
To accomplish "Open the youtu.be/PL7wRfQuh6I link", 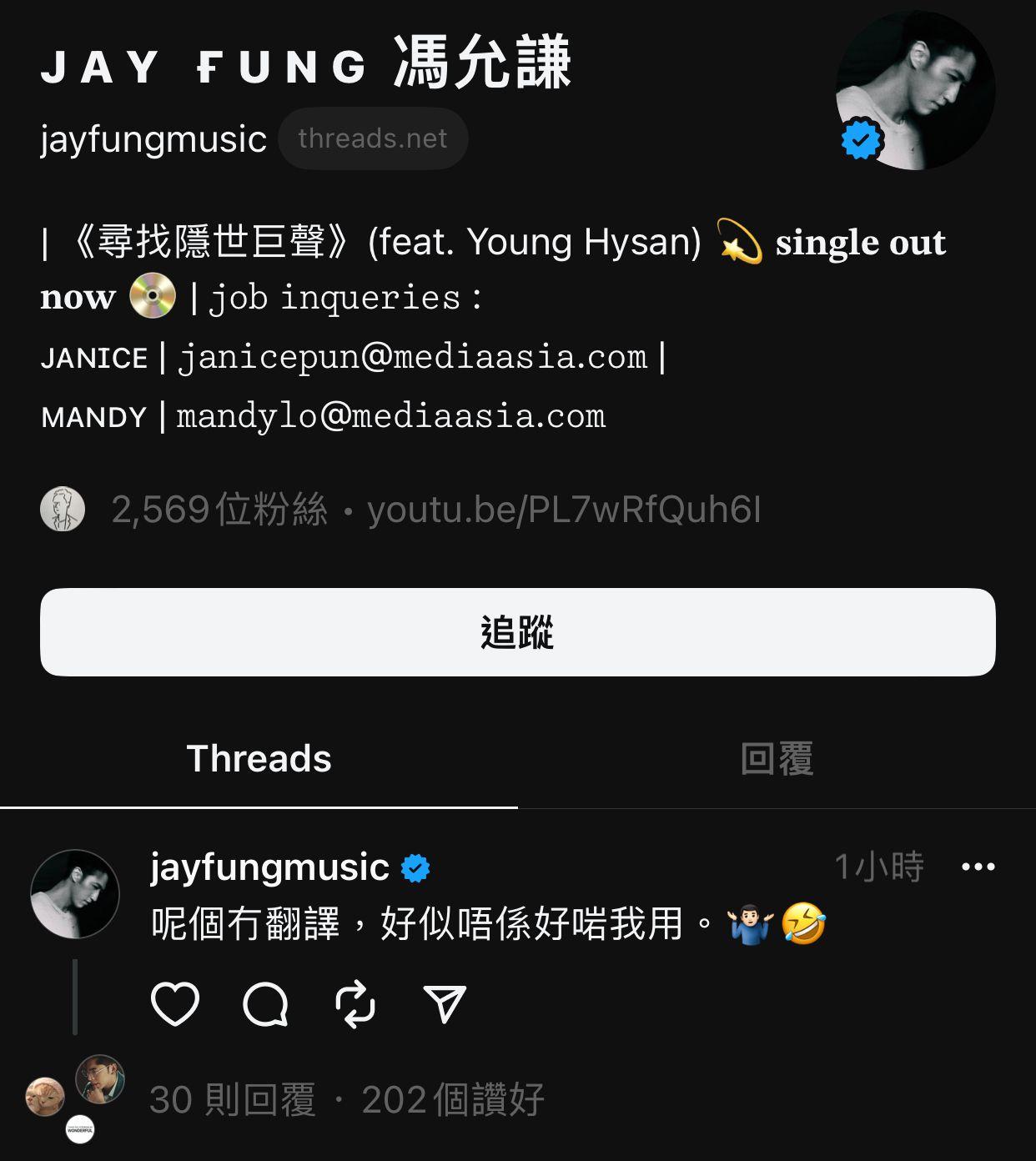I will click(x=564, y=510).
